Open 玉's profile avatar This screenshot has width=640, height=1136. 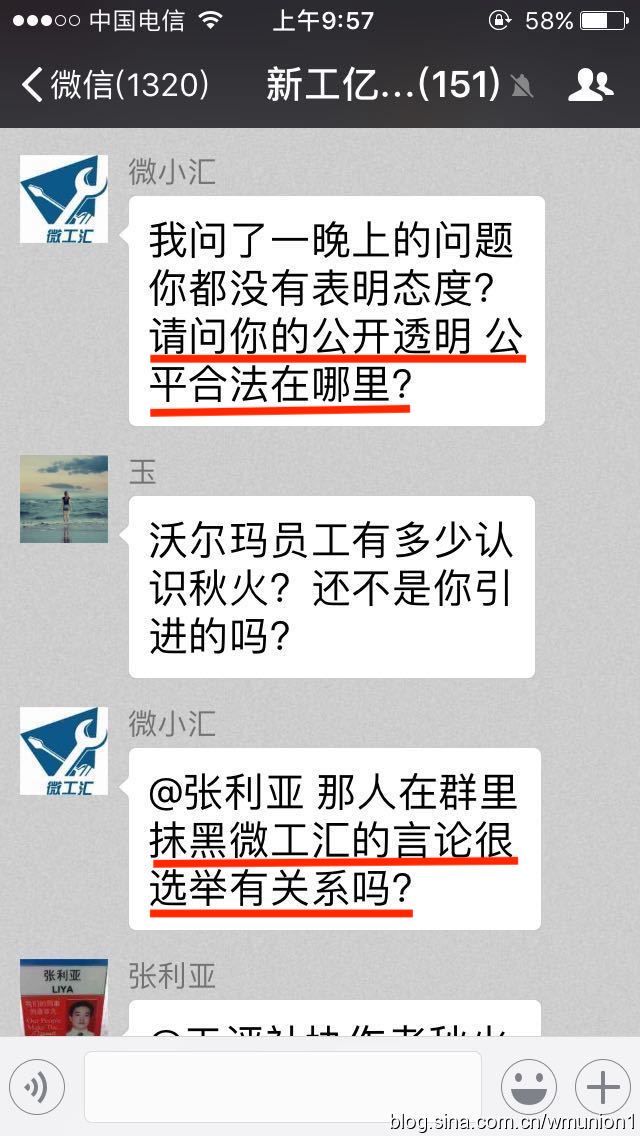click(x=64, y=499)
